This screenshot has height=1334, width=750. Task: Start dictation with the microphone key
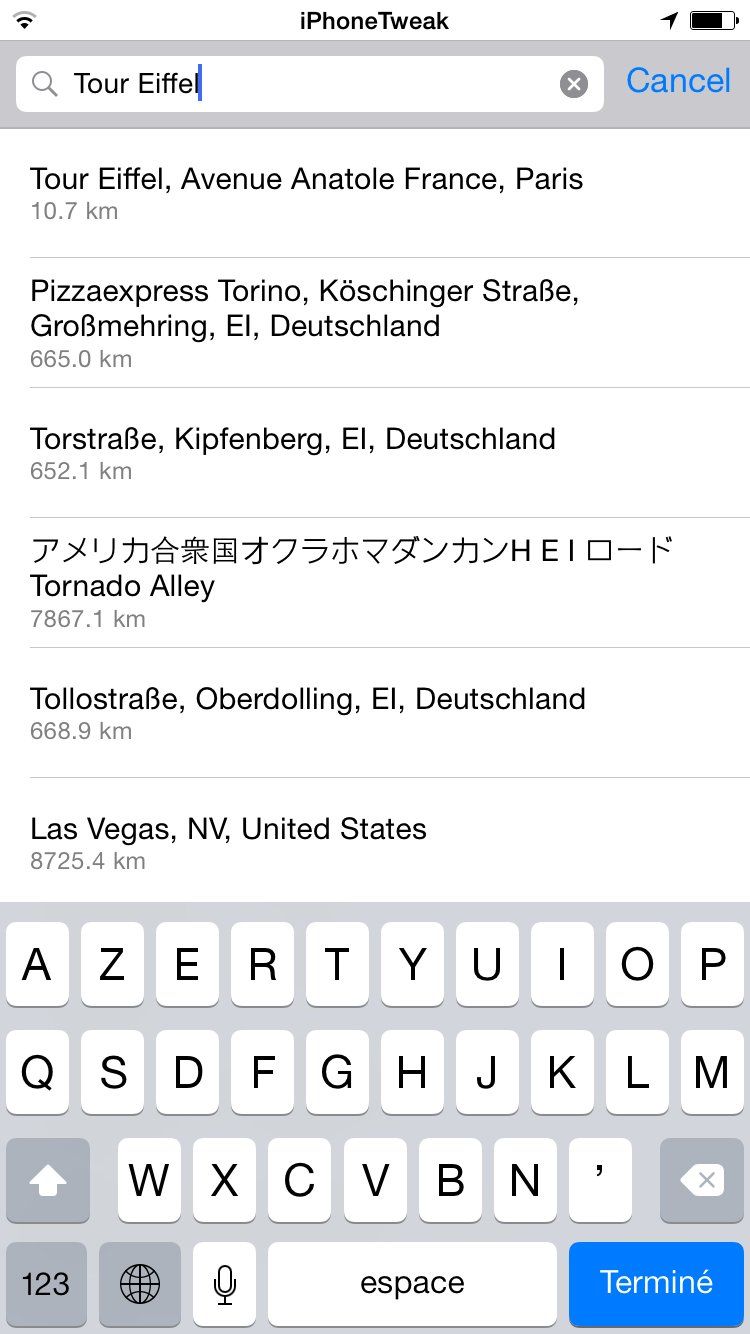pyautogui.click(x=225, y=1283)
